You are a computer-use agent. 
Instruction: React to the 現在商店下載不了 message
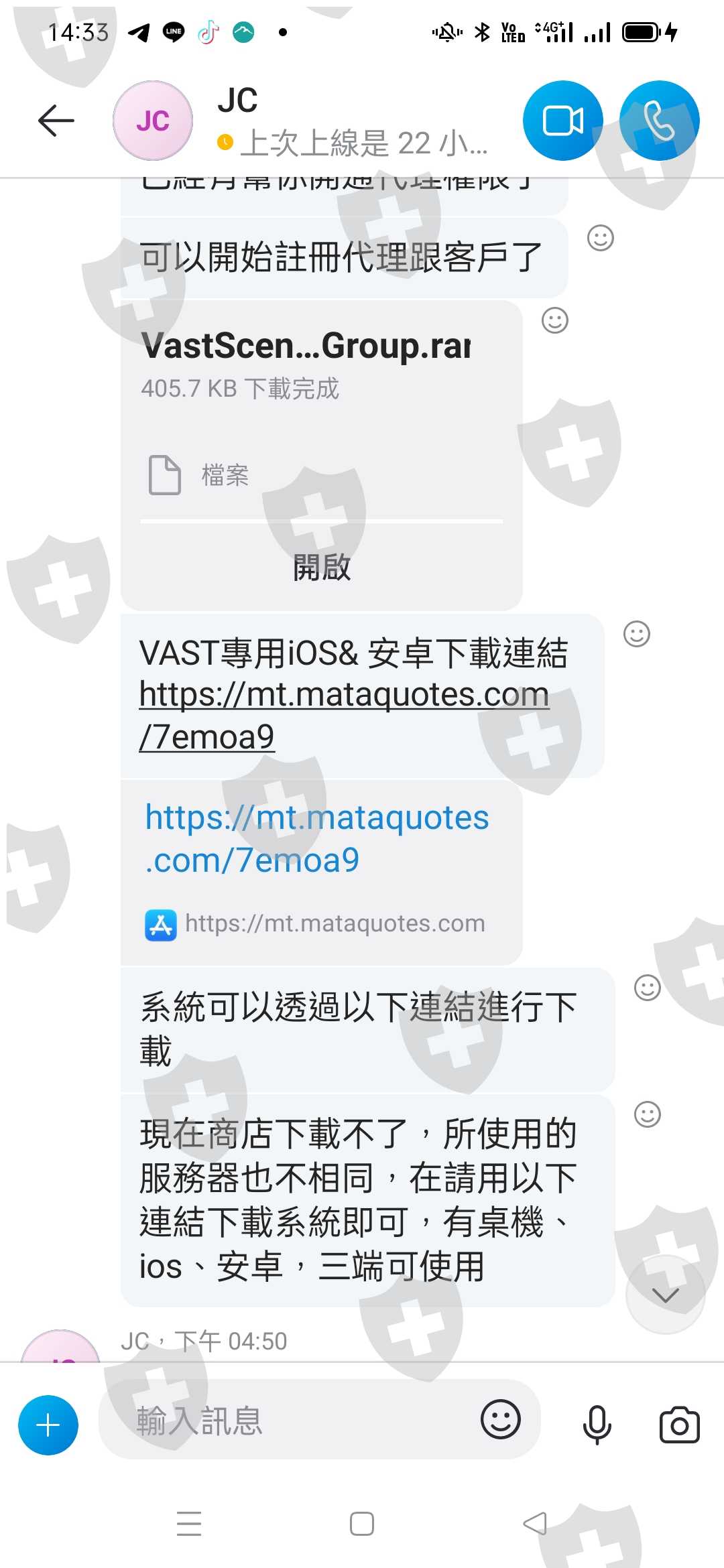(647, 1114)
